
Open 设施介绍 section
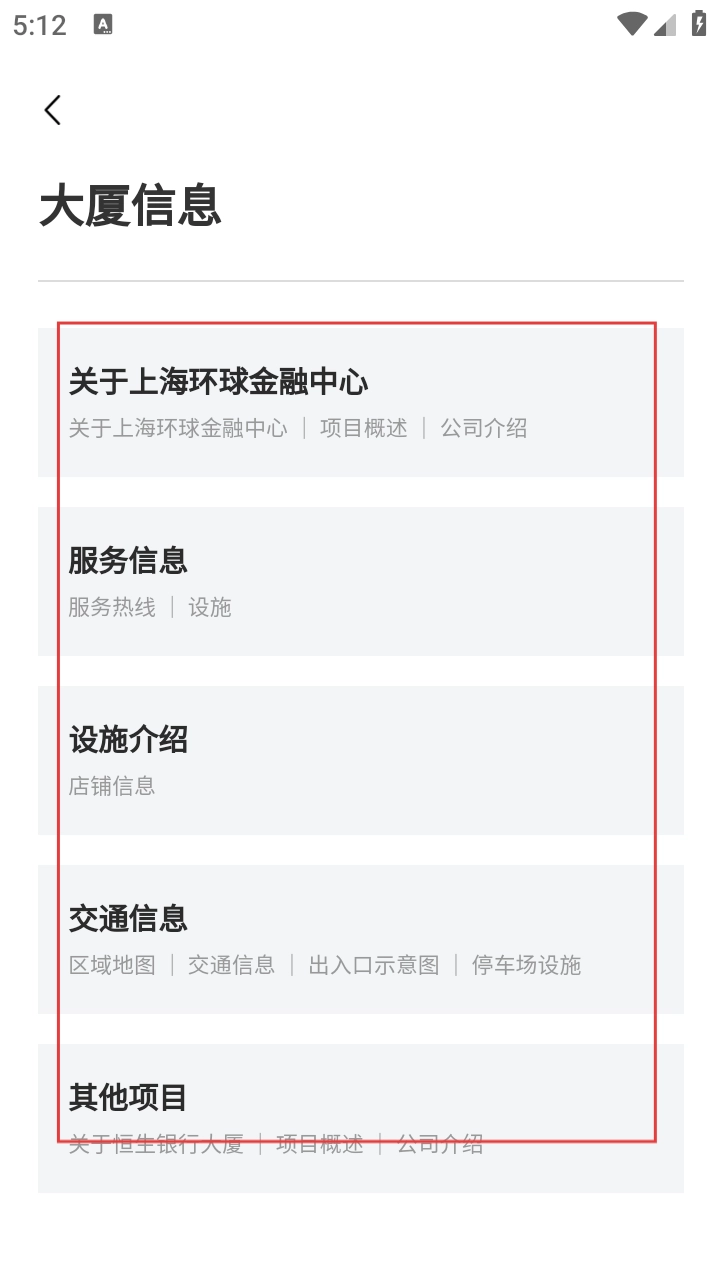(360, 760)
